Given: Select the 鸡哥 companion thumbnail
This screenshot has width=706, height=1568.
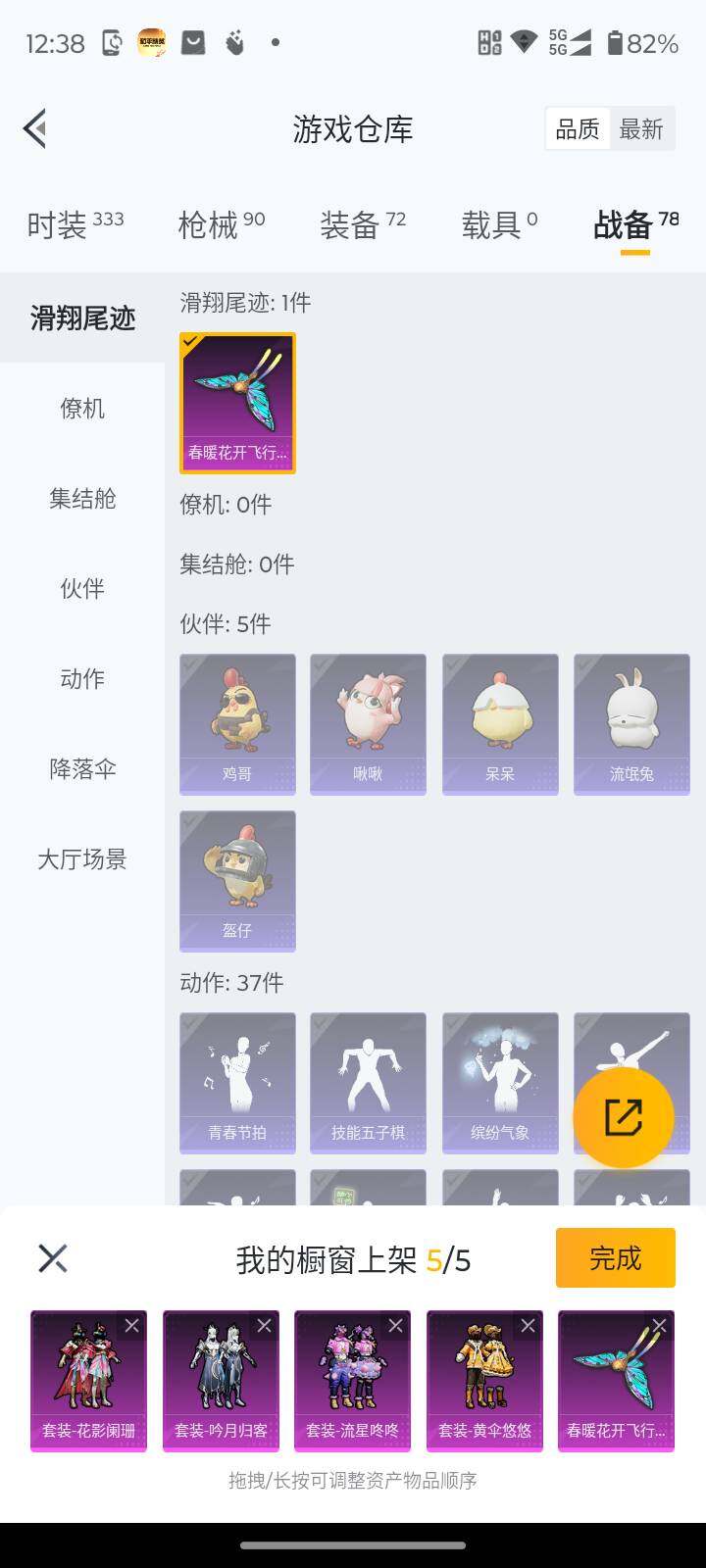Looking at the screenshot, I should point(236,723).
